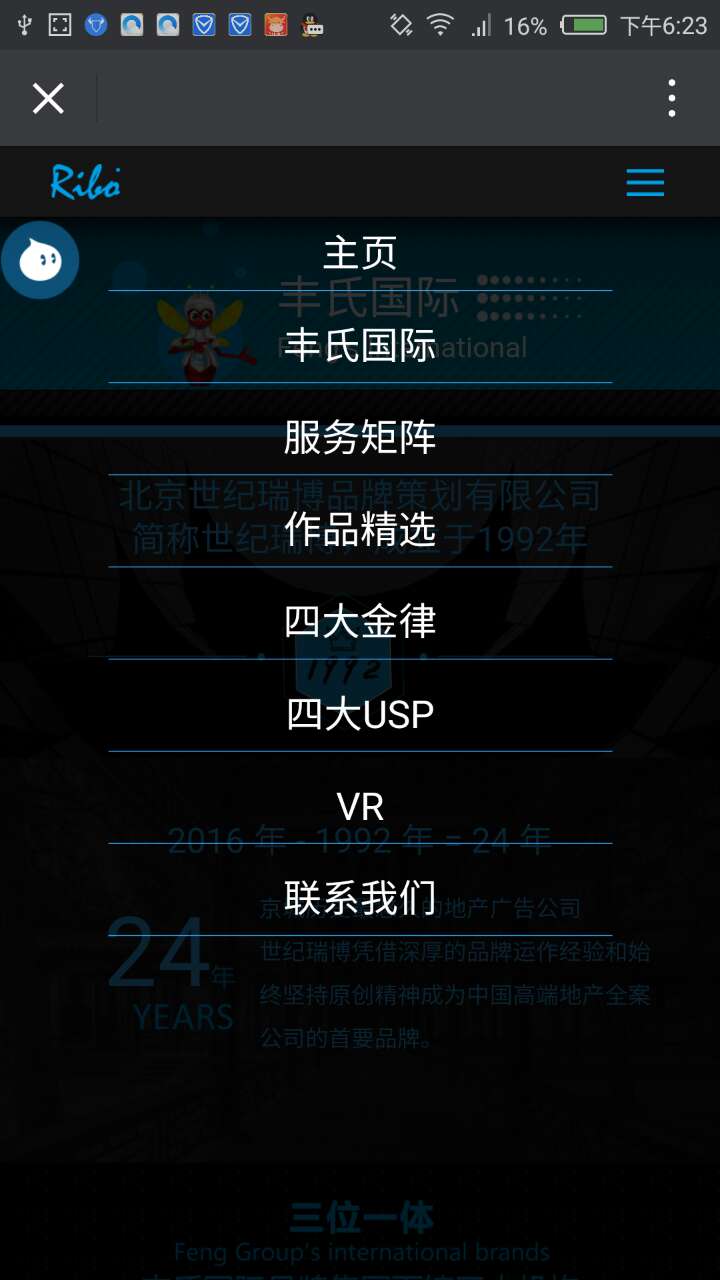The width and height of the screenshot is (720, 1280).
Task: Open 作品精选 section
Action: coord(360,529)
